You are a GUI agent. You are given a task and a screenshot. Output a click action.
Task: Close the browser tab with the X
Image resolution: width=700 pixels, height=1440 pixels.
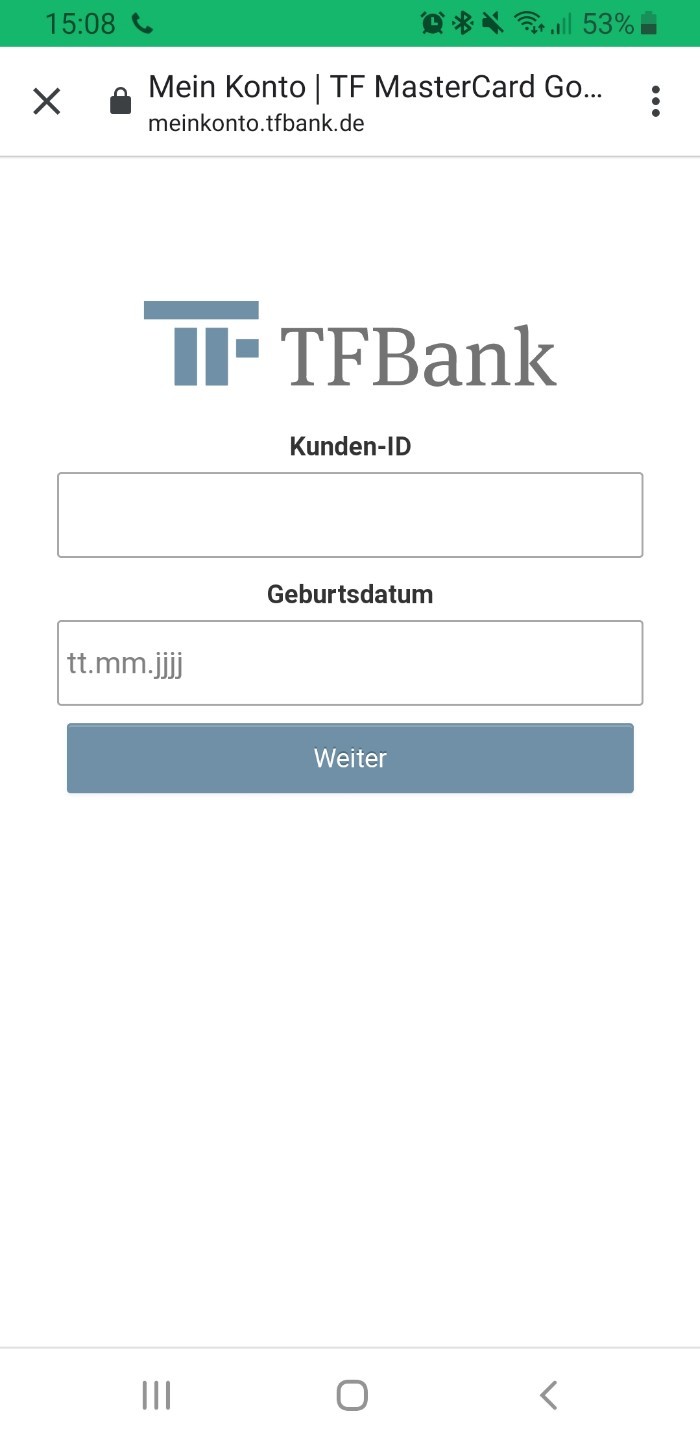pos(47,101)
